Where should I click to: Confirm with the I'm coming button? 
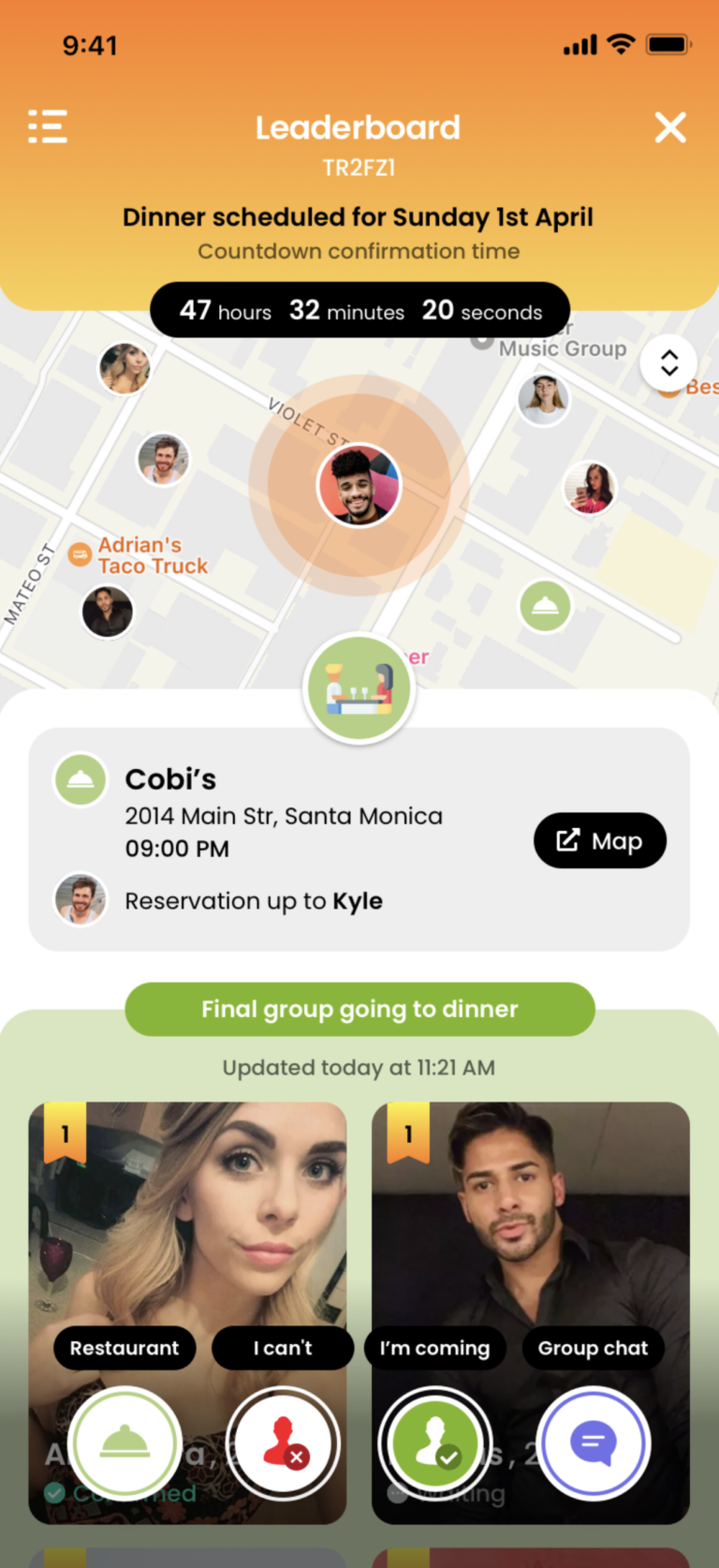tap(434, 1442)
